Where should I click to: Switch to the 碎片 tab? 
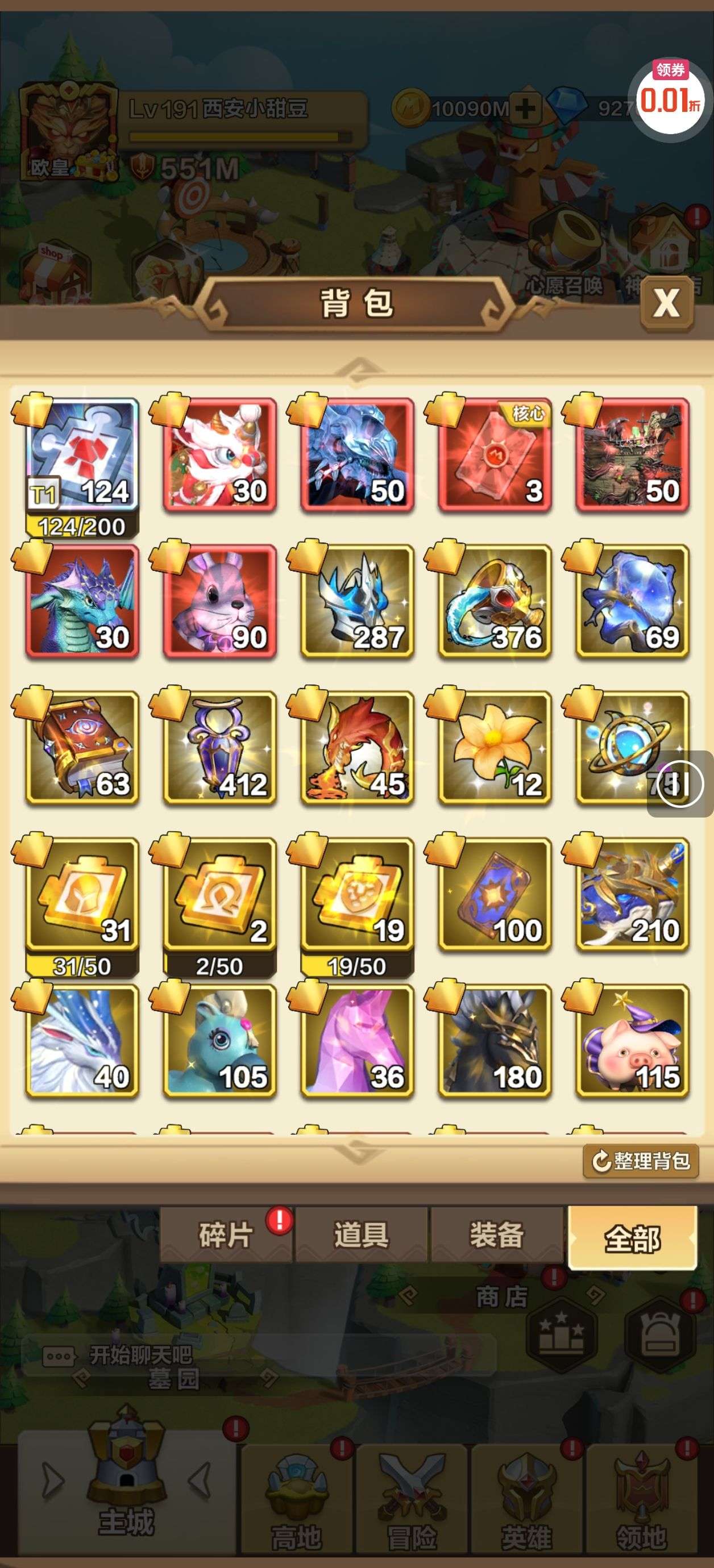pyautogui.click(x=226, y=1235)
